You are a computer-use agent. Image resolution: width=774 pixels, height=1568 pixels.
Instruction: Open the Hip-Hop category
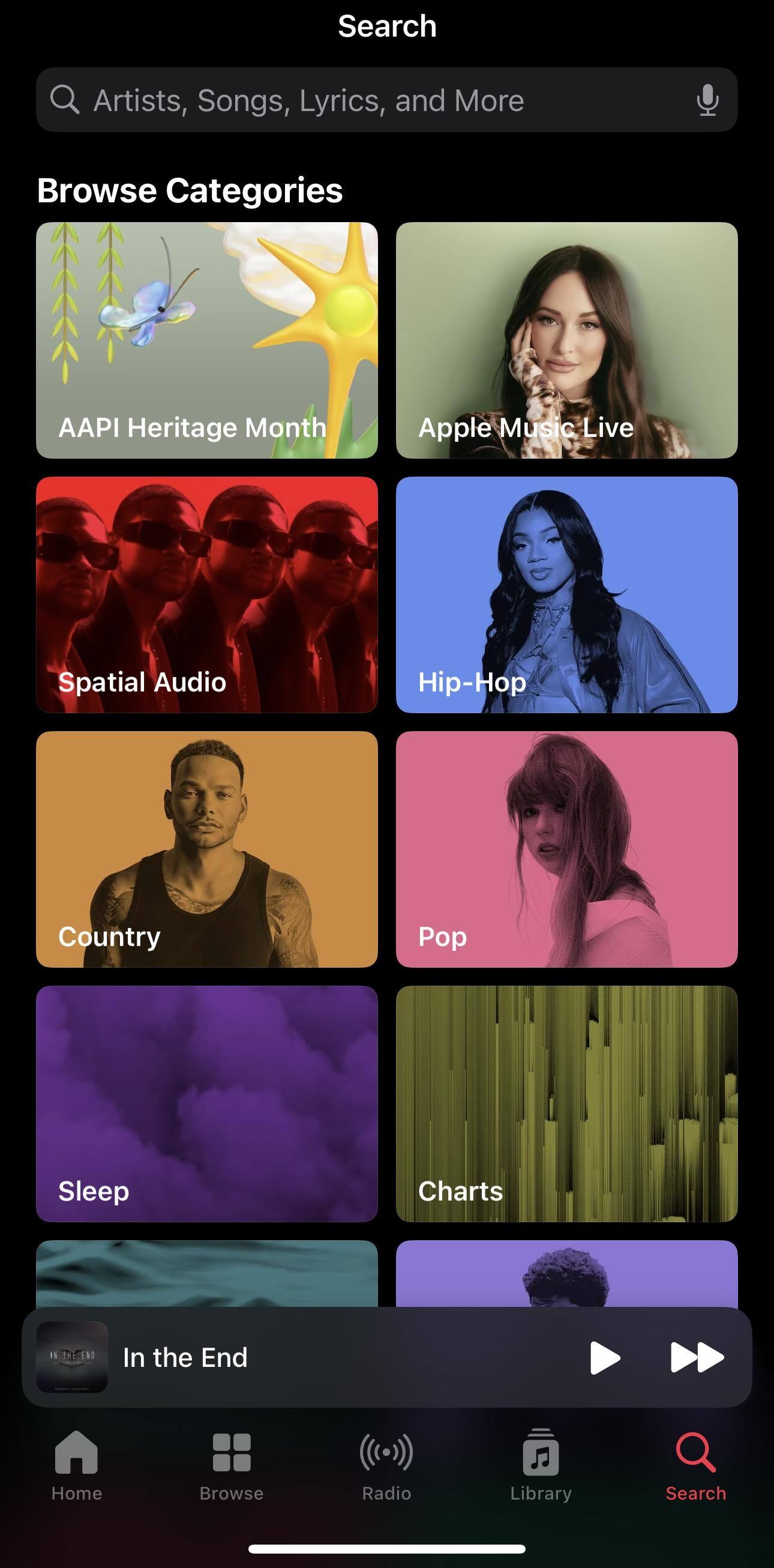(566, 594)
